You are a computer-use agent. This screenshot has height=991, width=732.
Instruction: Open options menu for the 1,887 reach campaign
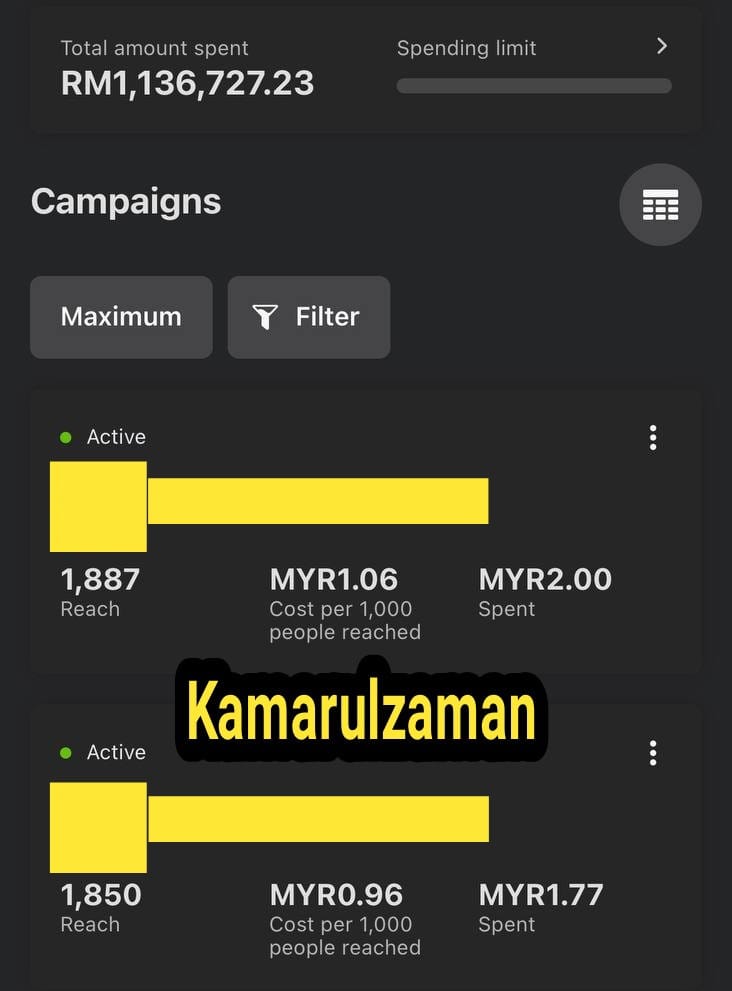click(653, 437)
